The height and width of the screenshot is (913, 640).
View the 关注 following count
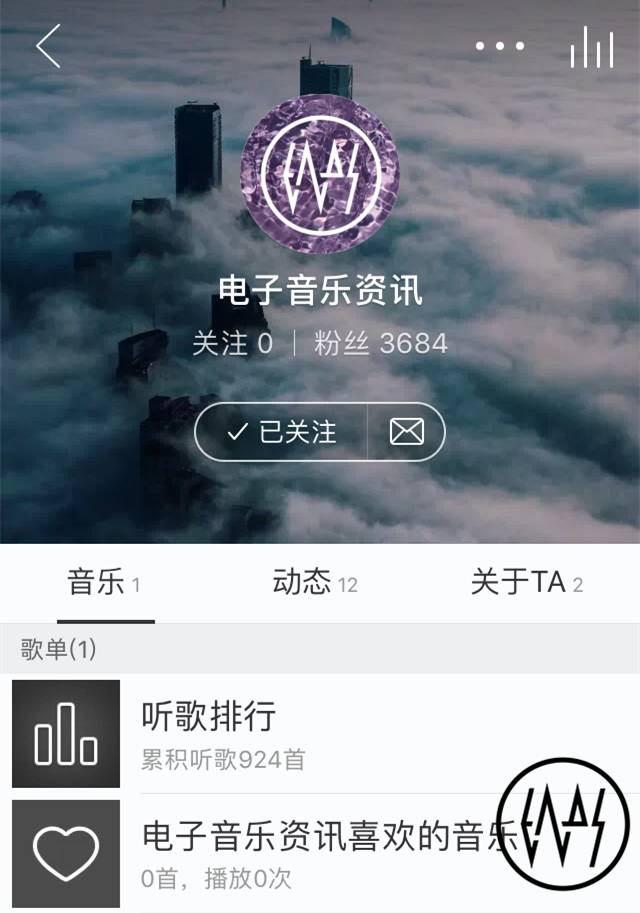pos(233,344)
